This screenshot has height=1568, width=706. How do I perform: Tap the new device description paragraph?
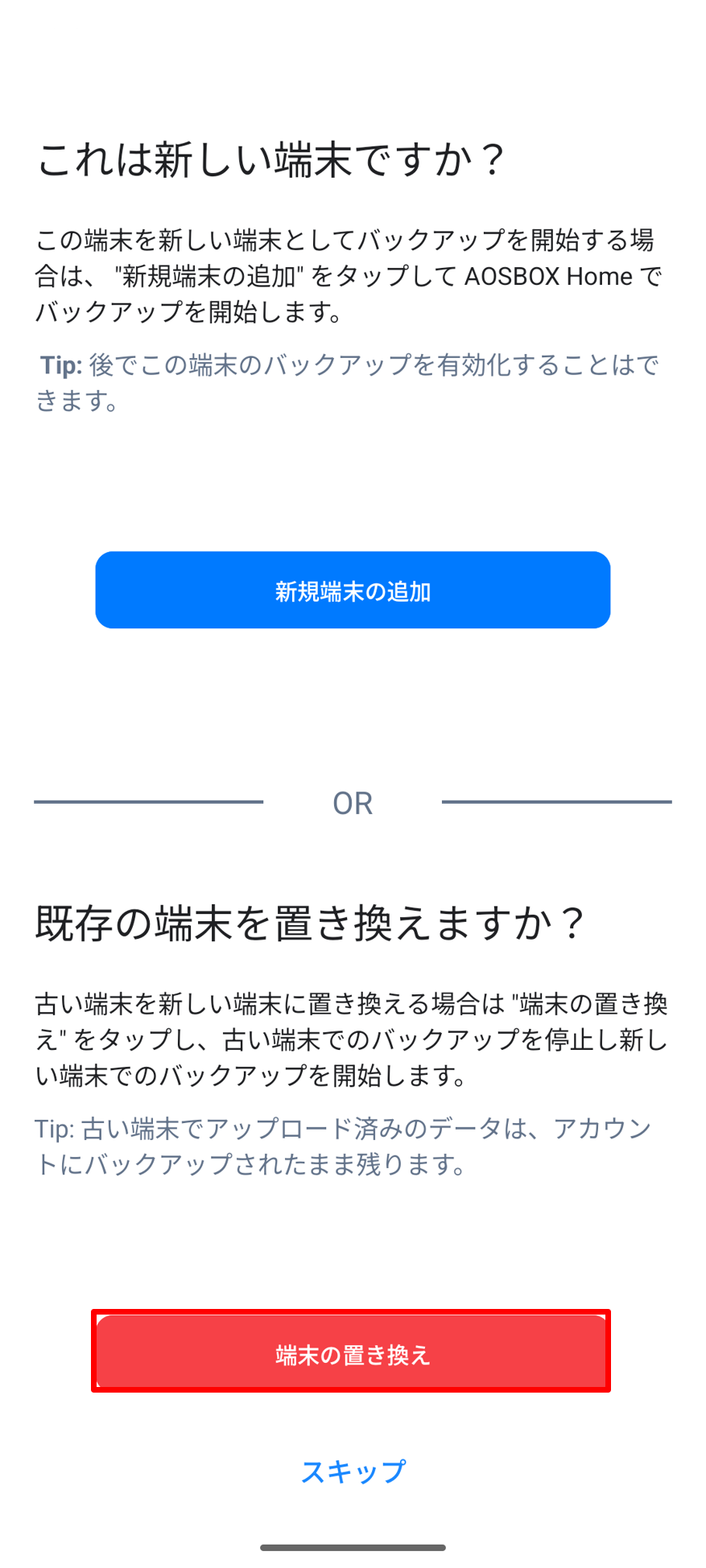click(350, 276)
